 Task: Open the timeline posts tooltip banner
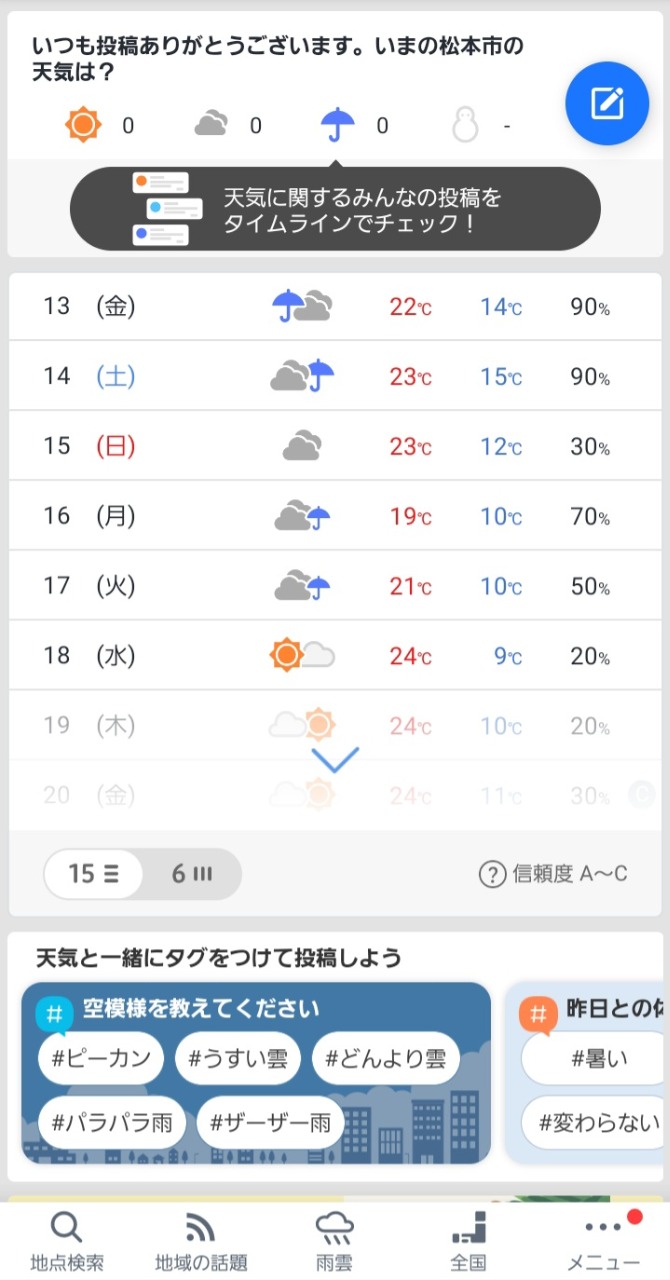pos(335,209)
